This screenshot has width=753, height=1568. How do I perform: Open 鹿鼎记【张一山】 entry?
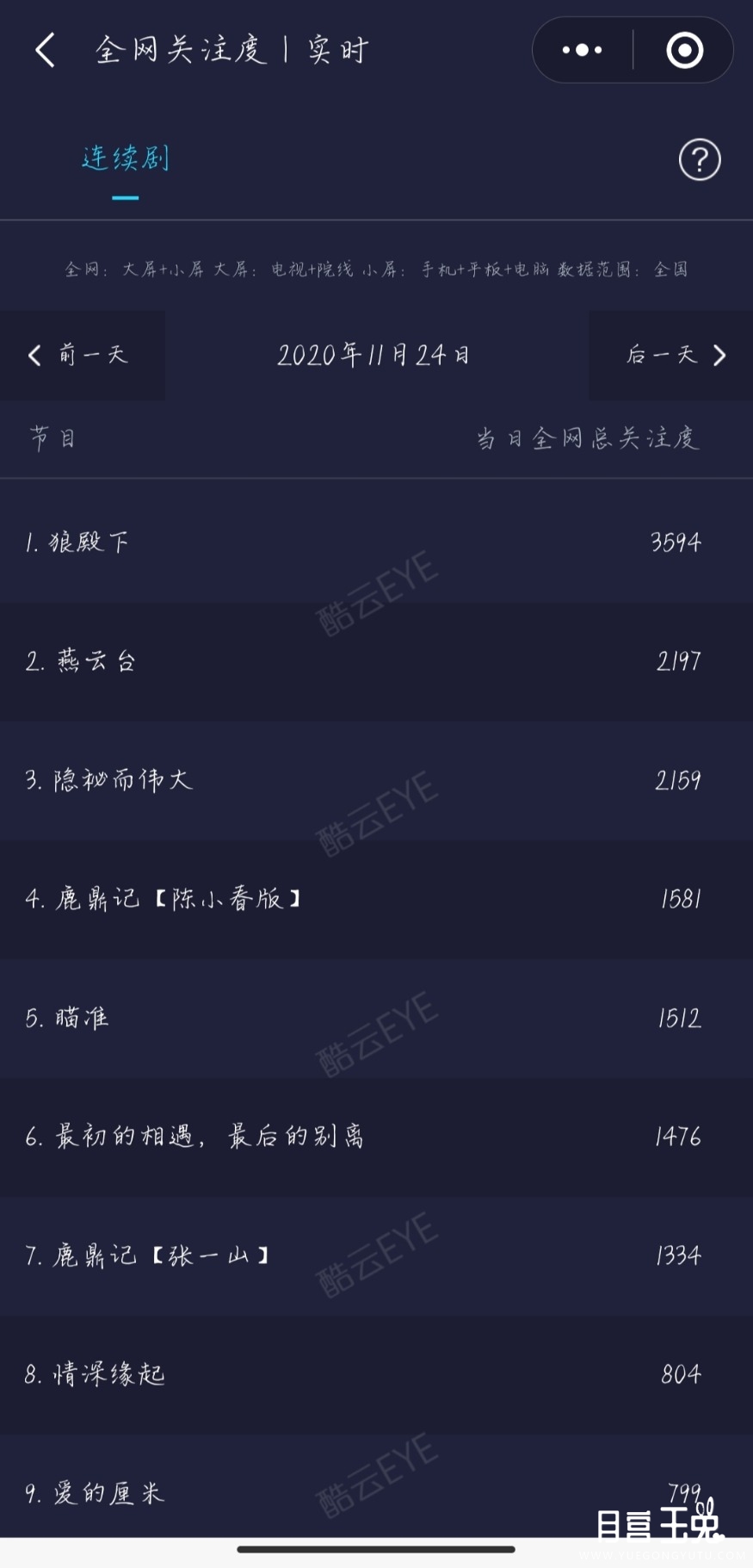[376, 1255]
